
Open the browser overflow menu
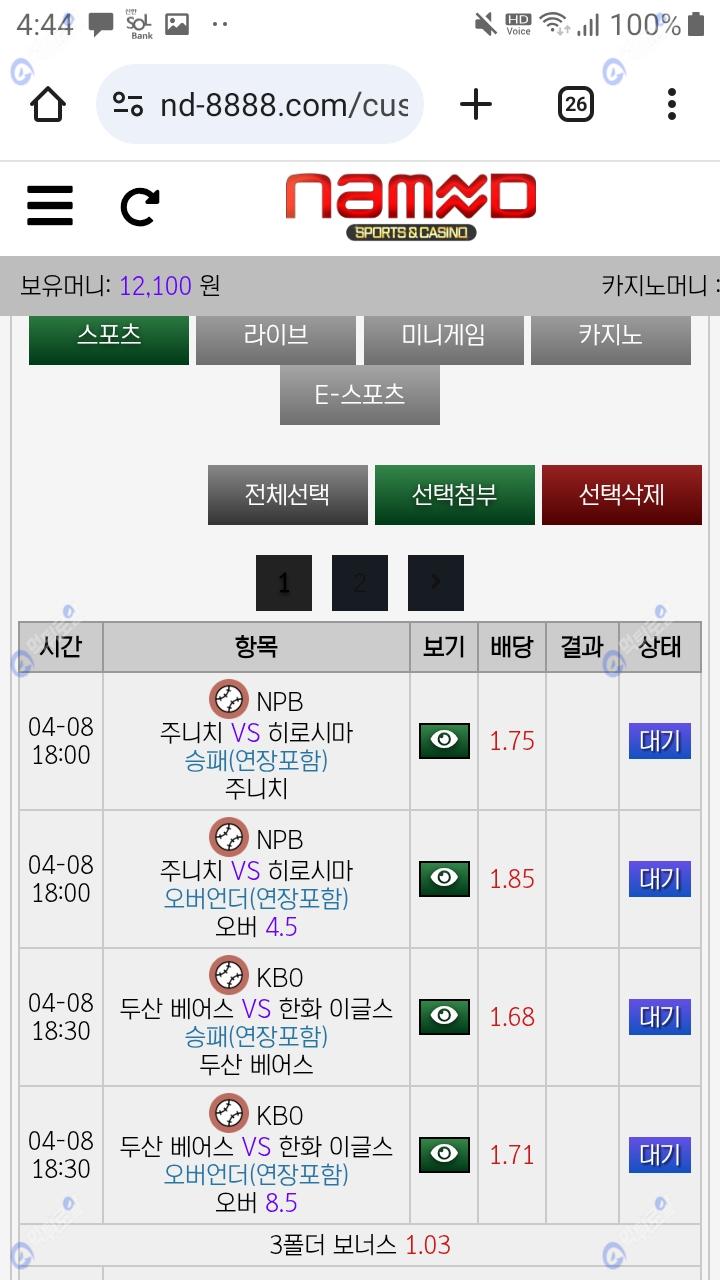pyautogui.click(x=672, y=104)
